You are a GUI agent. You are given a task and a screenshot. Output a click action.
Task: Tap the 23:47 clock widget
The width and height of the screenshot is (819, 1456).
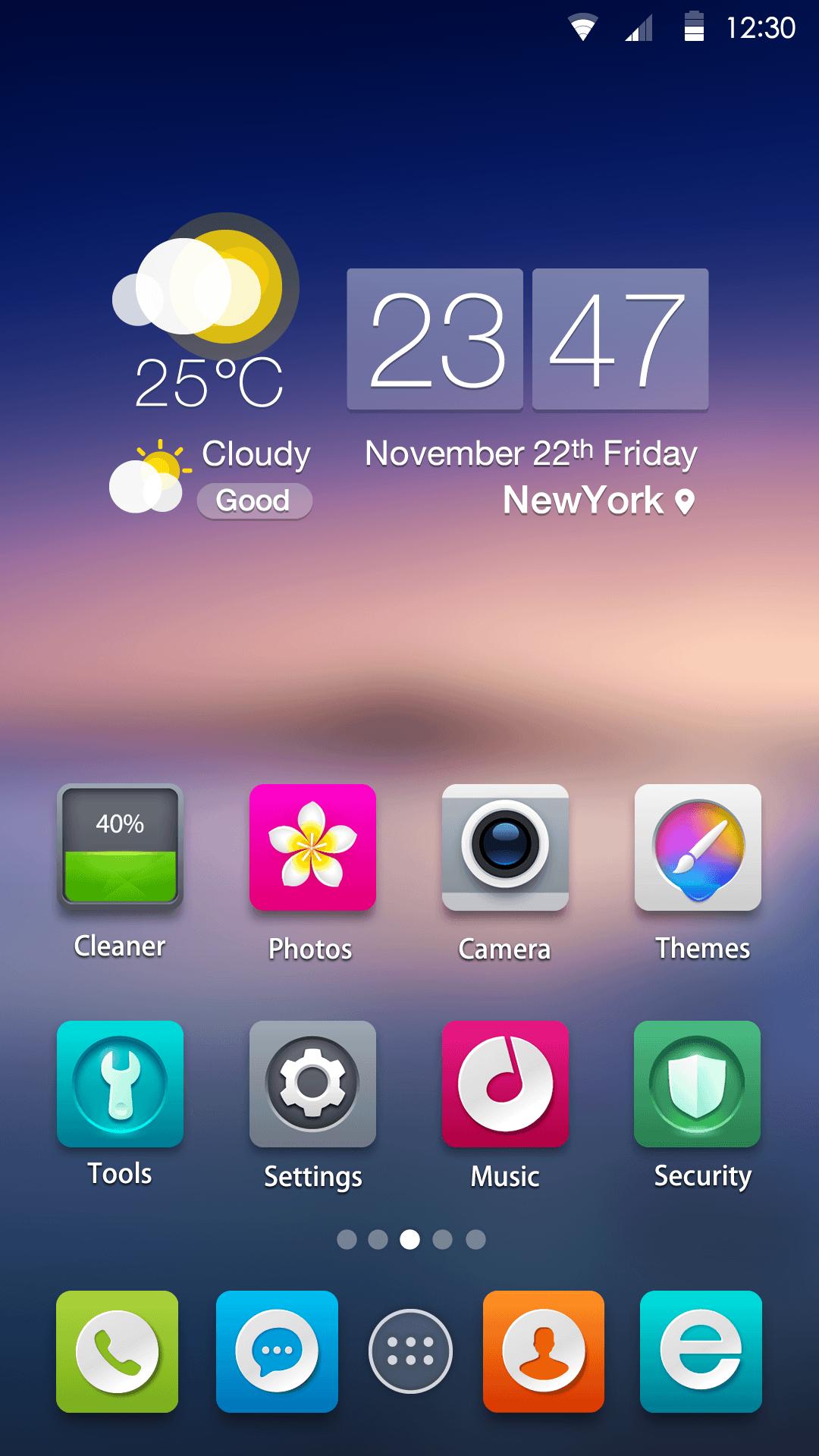pos(527,339)
